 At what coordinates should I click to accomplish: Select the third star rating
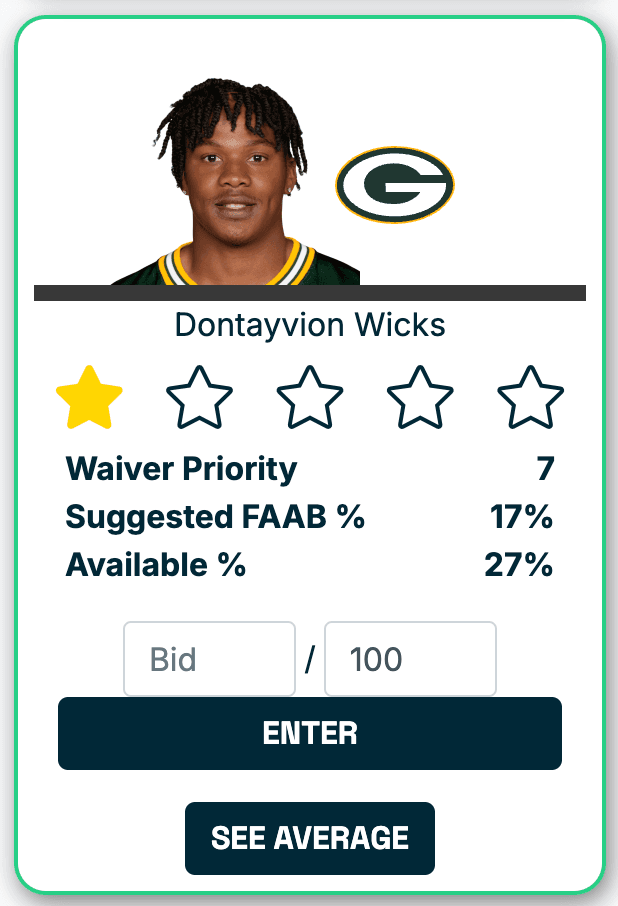pyautogui.click(x=310, y=398)
